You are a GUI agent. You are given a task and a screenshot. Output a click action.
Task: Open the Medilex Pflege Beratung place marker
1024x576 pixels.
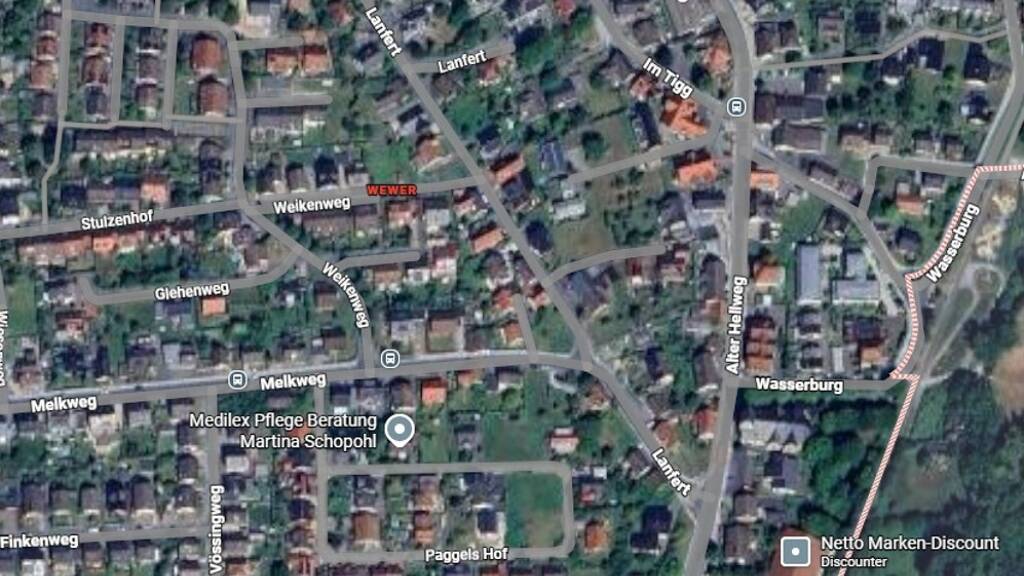399,430
